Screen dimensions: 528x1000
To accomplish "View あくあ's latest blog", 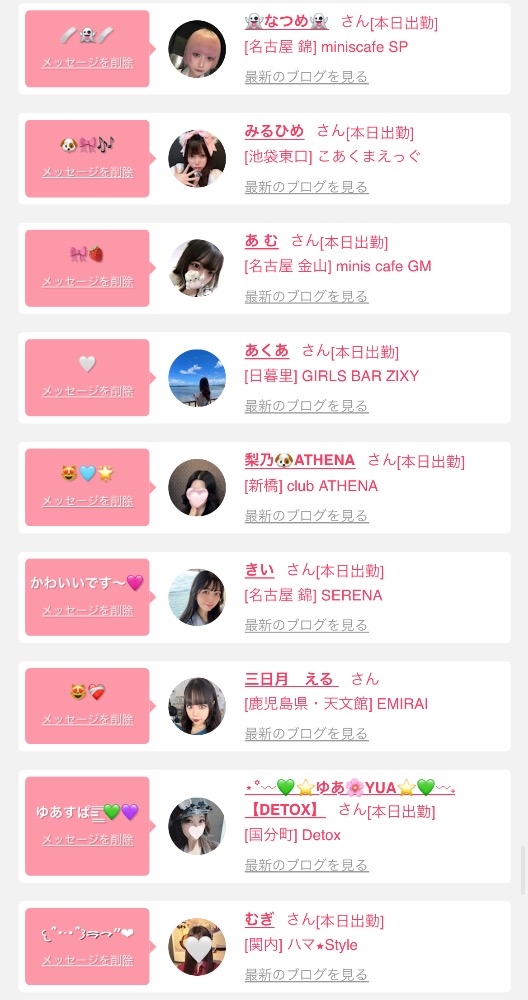I will 307,406.
